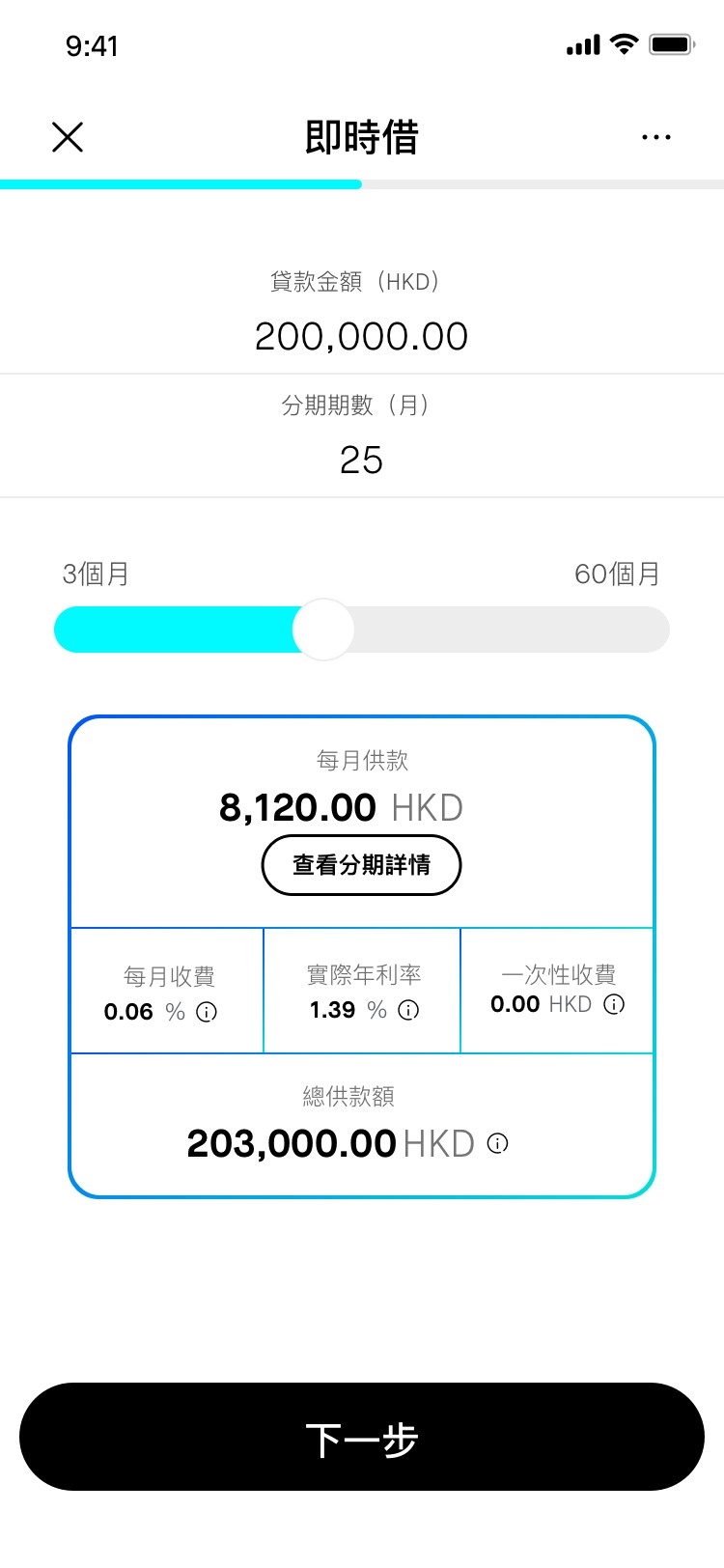Show info about 每月收費 monthly fee
The image size is (724, 1568).
click(207, 1012)
